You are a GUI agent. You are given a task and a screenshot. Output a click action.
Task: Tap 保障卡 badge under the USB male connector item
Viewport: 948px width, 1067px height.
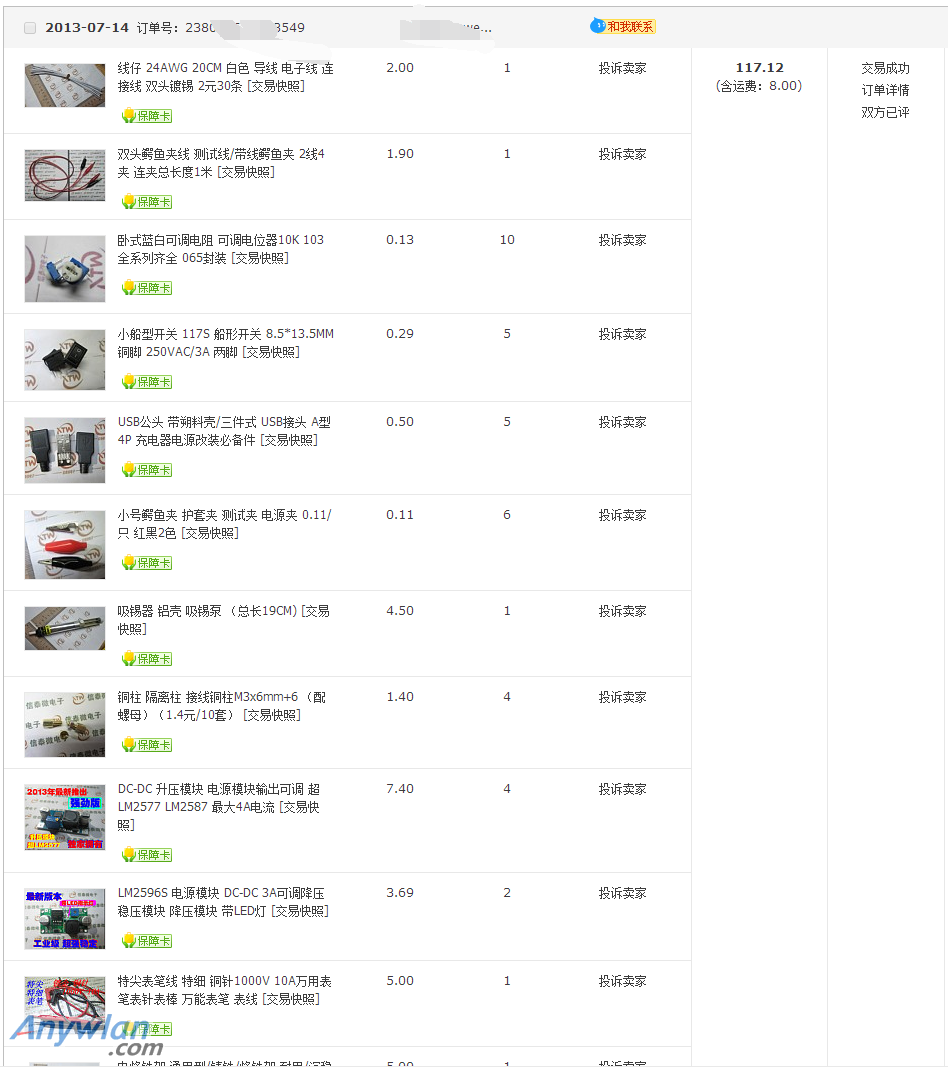(x=147, y=470)
